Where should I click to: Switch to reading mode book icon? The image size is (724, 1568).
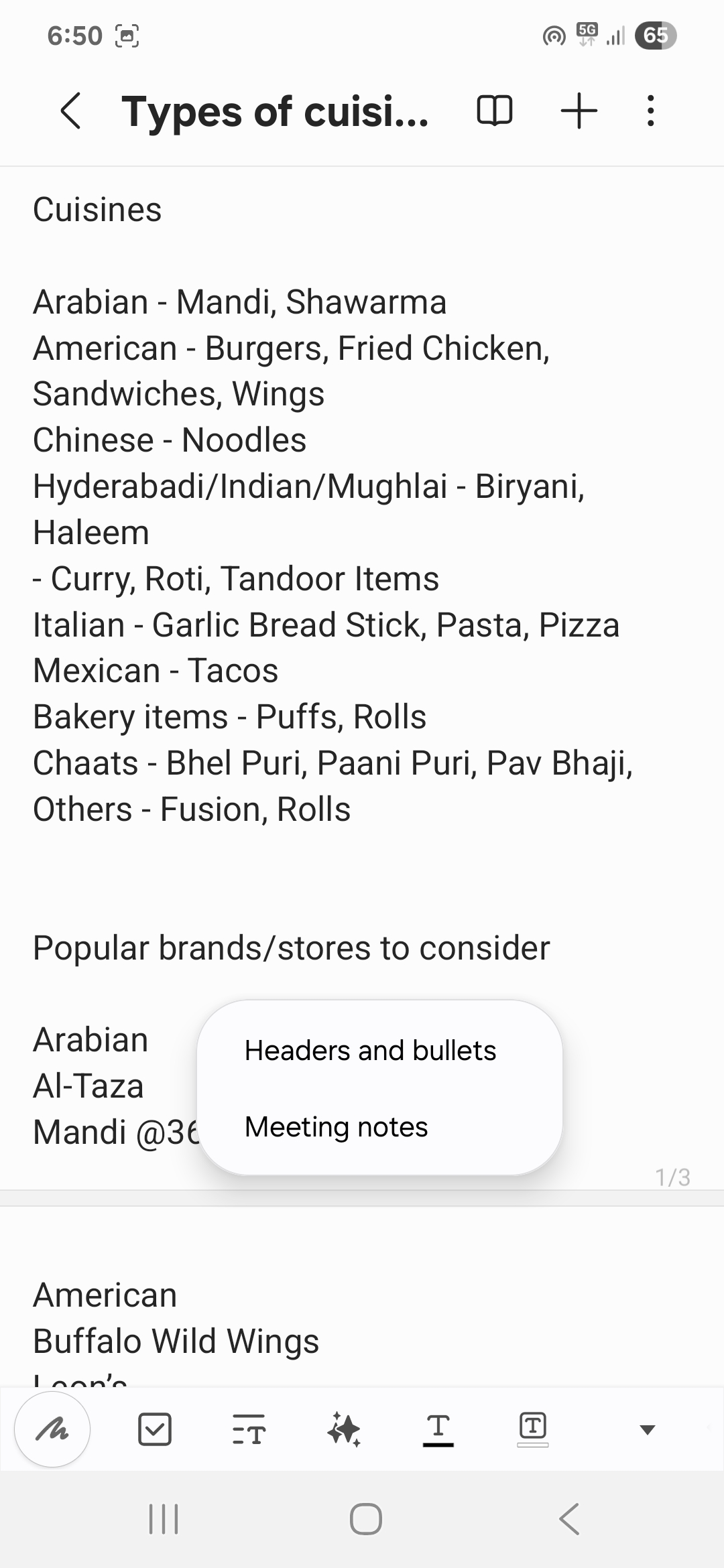pyautogui.click(x=495, y=111)
